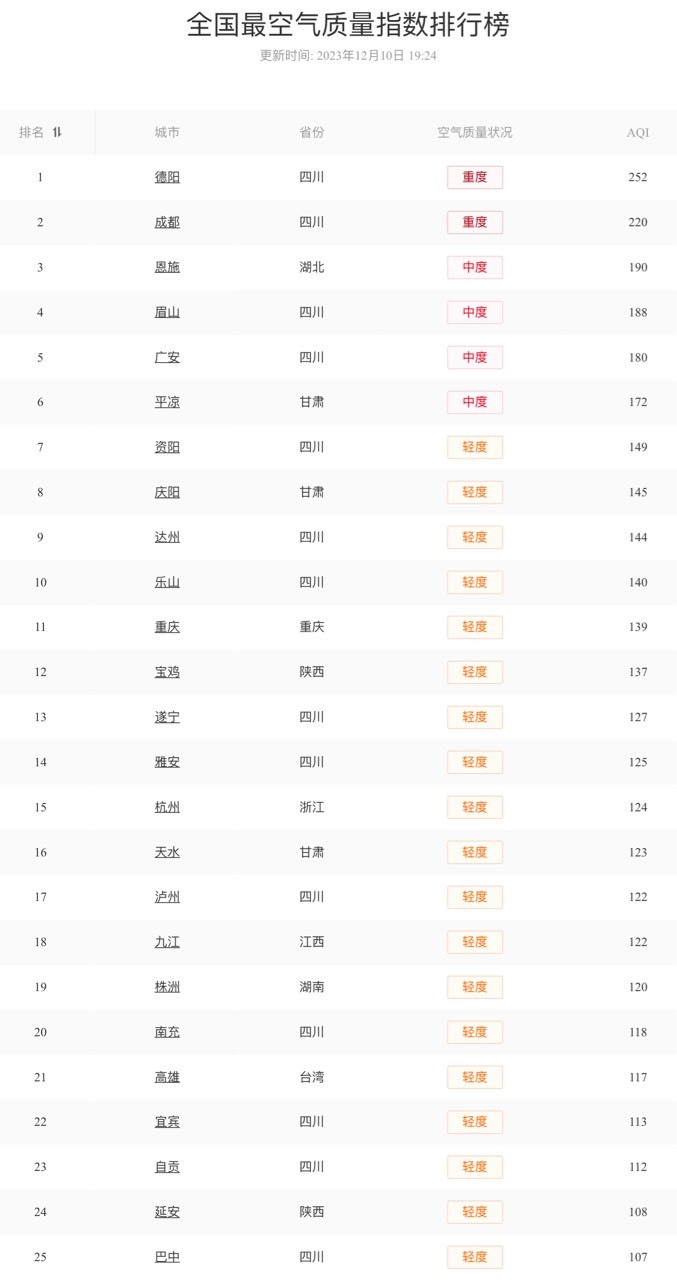
Task: Open the 平凉 city link
Action: [x=167, y=402]
